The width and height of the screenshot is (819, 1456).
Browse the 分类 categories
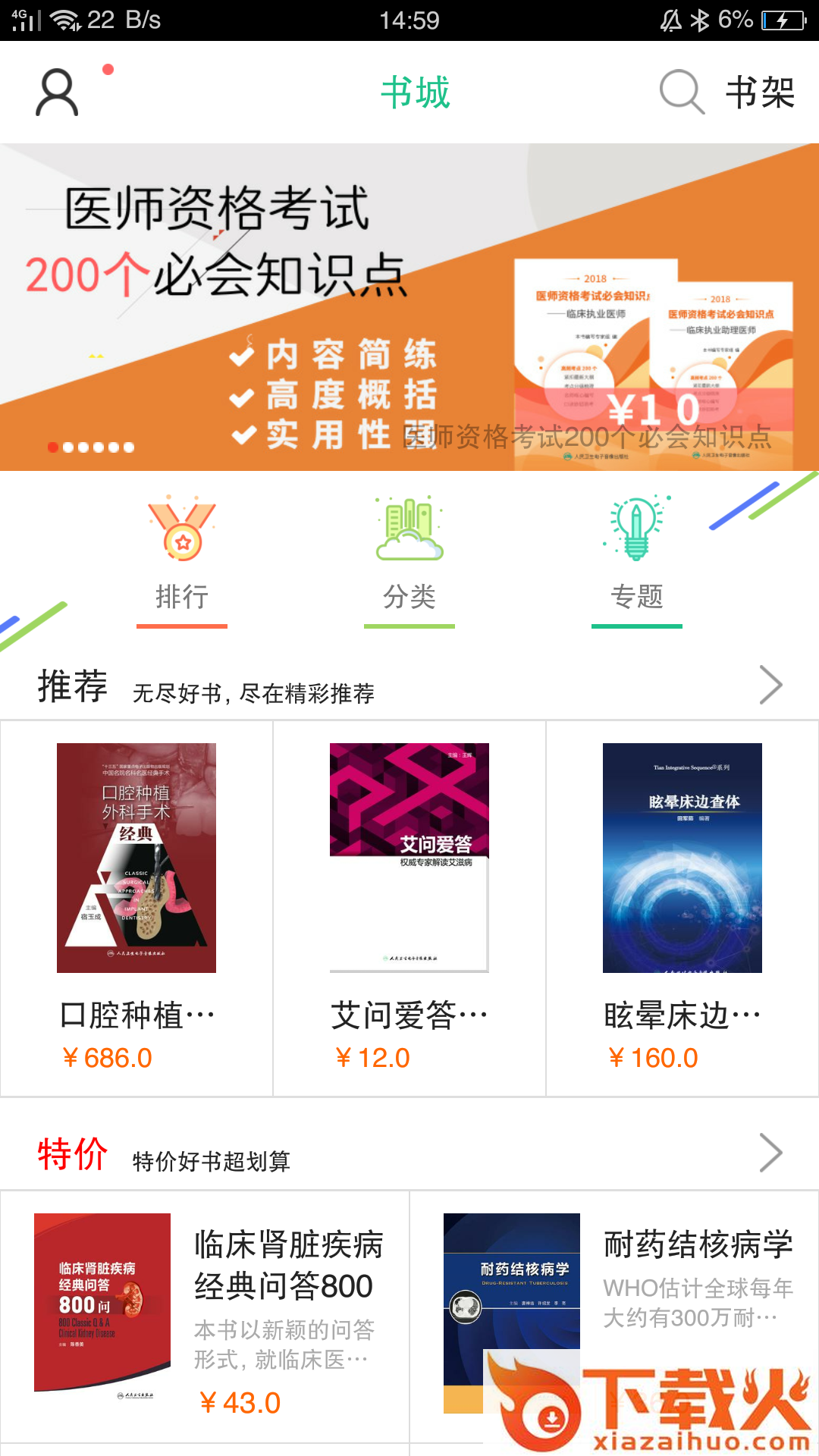409,561
